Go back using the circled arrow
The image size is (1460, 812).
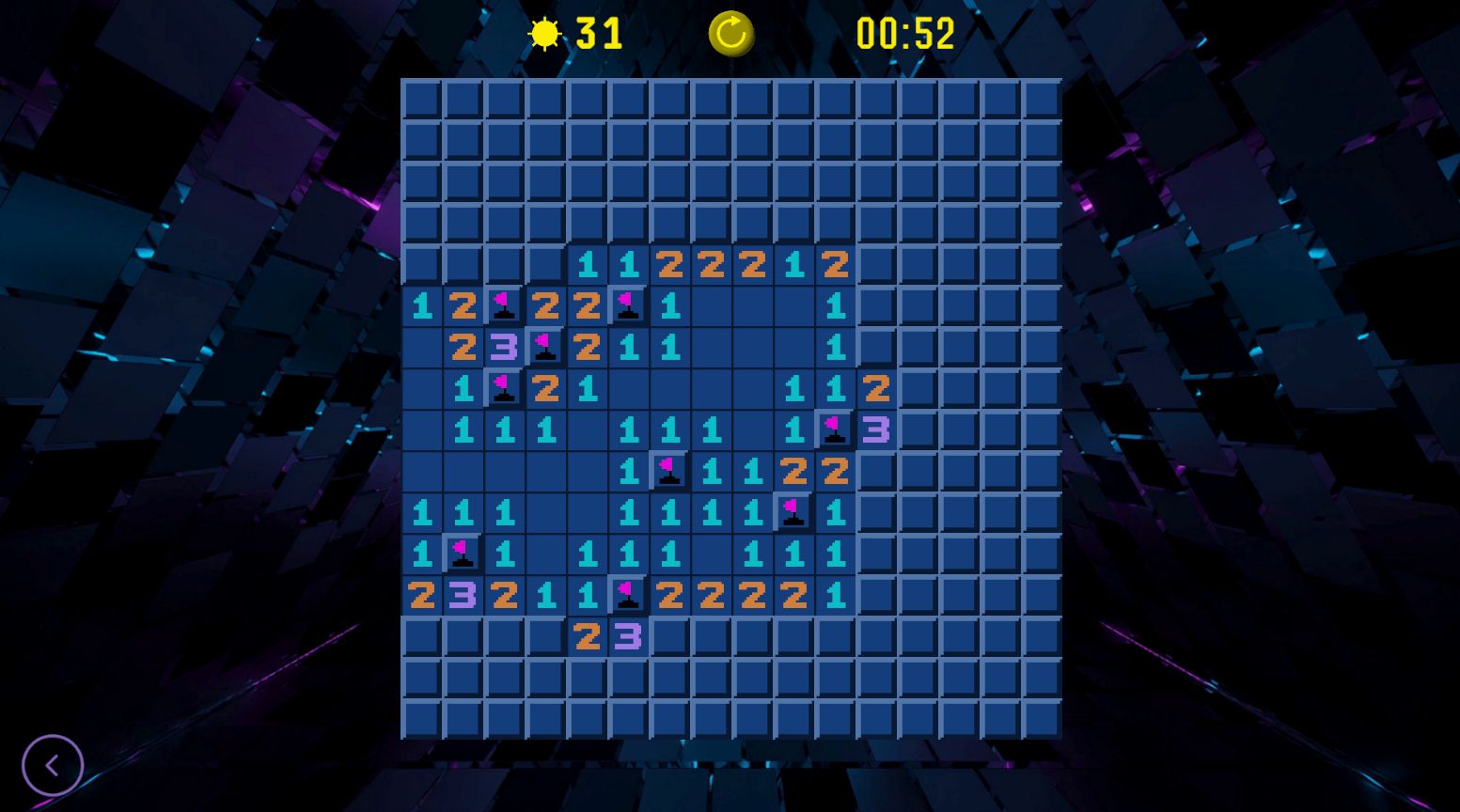click(53, 765)
